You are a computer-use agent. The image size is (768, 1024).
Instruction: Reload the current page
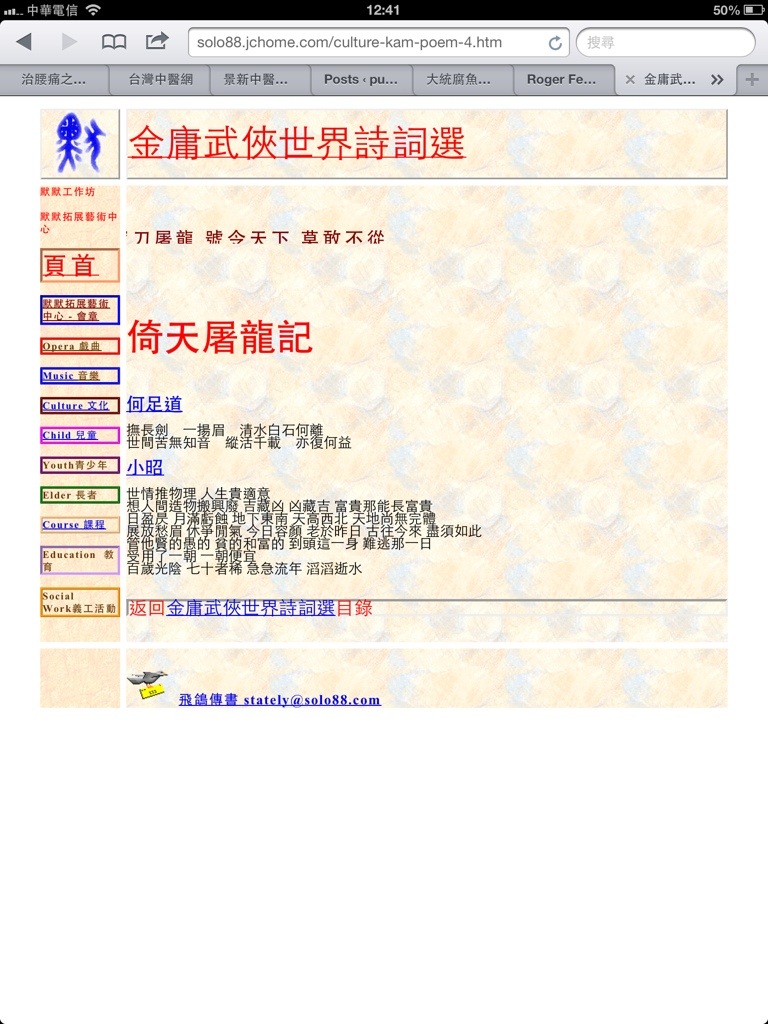point(555,43)
